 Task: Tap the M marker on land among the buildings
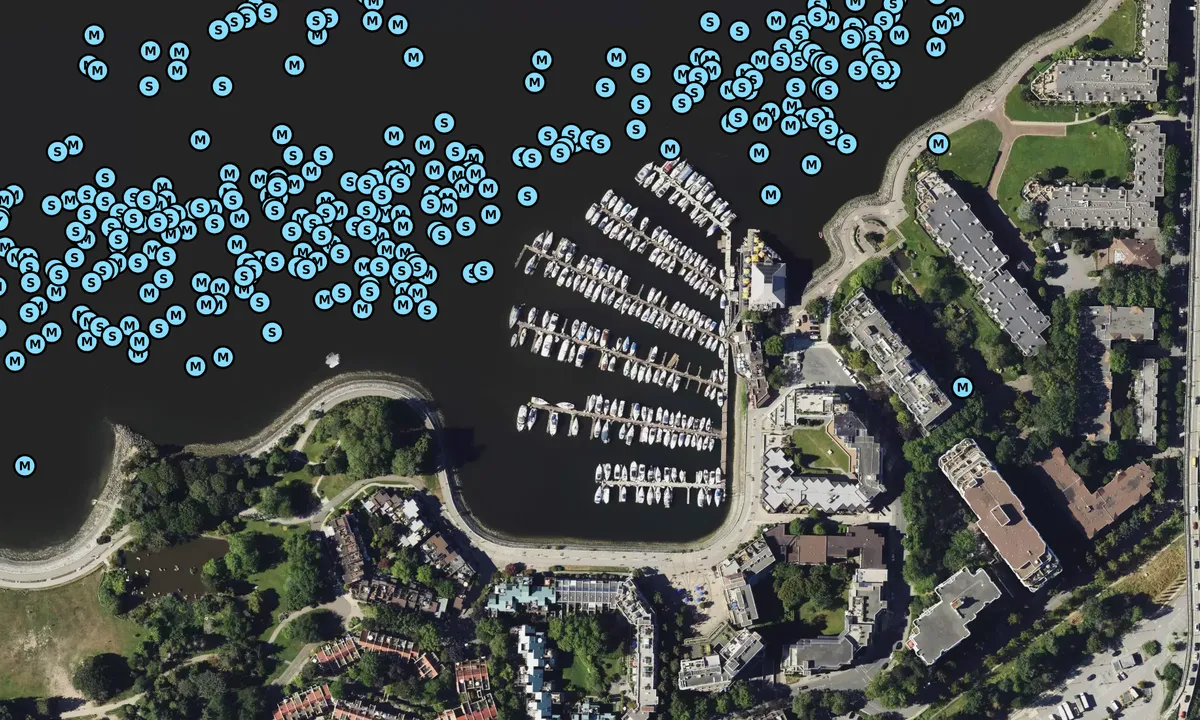tap(962, 387)
